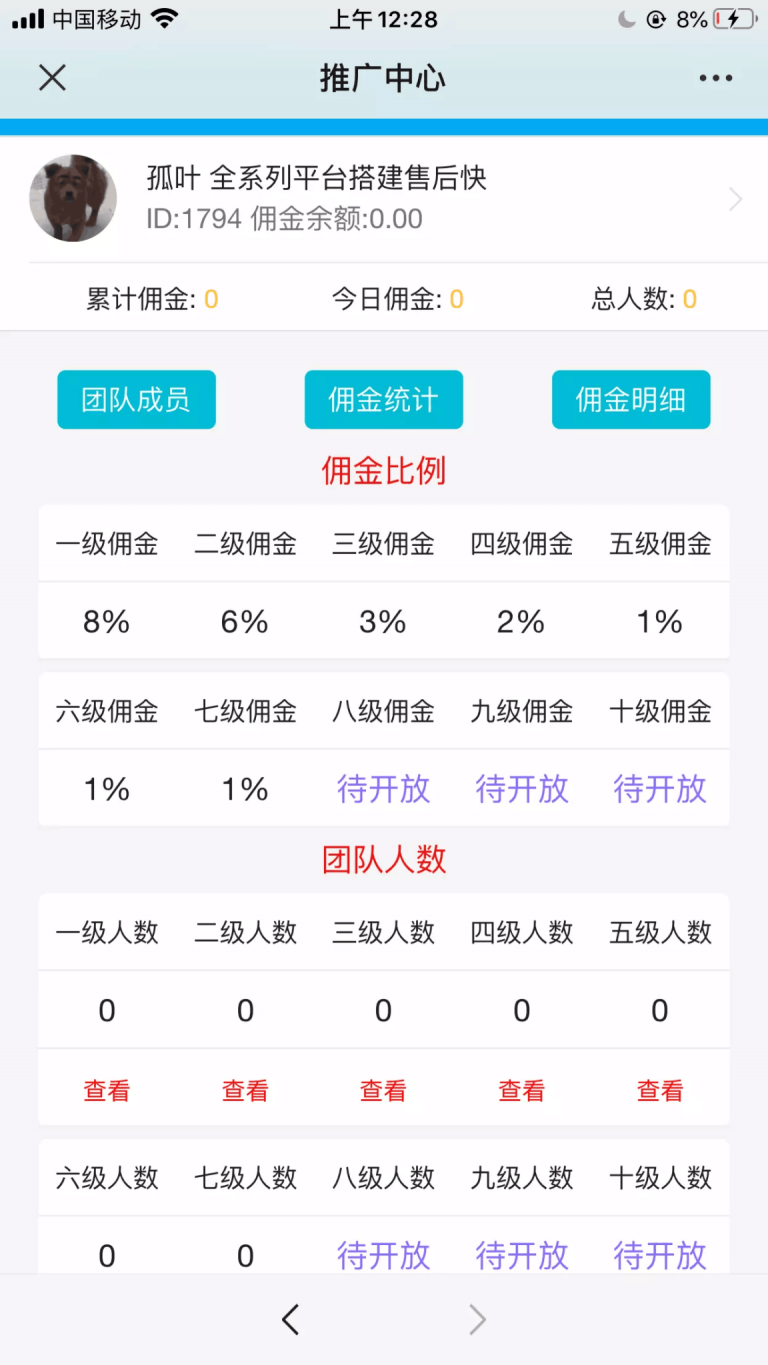Screen dimensions: 768x1365
Task: Tap the back chevron at page bottom
Action: (290, 1319)
